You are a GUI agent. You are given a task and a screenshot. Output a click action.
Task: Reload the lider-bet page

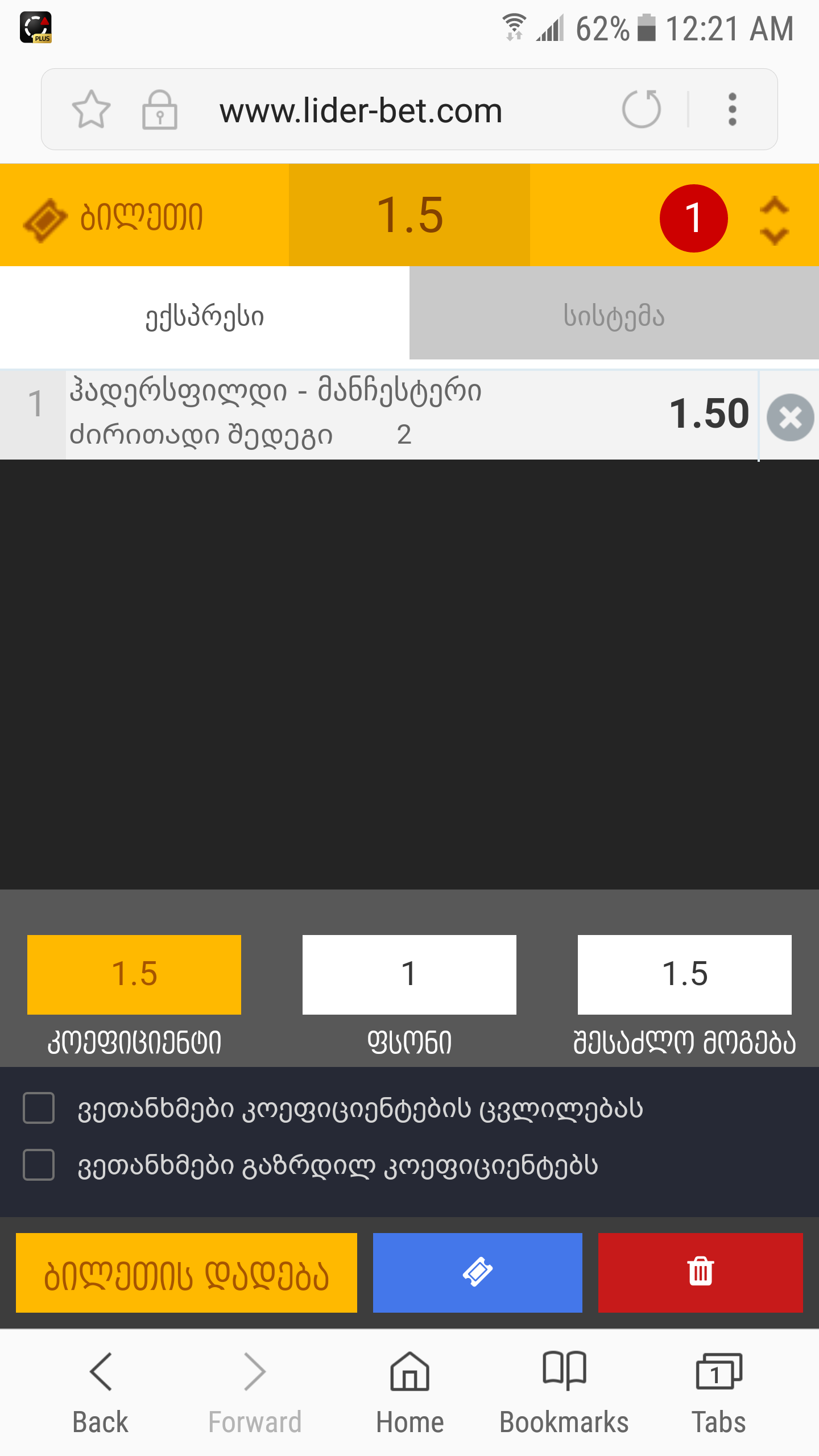pyautogui.click(x=641, y=109)
